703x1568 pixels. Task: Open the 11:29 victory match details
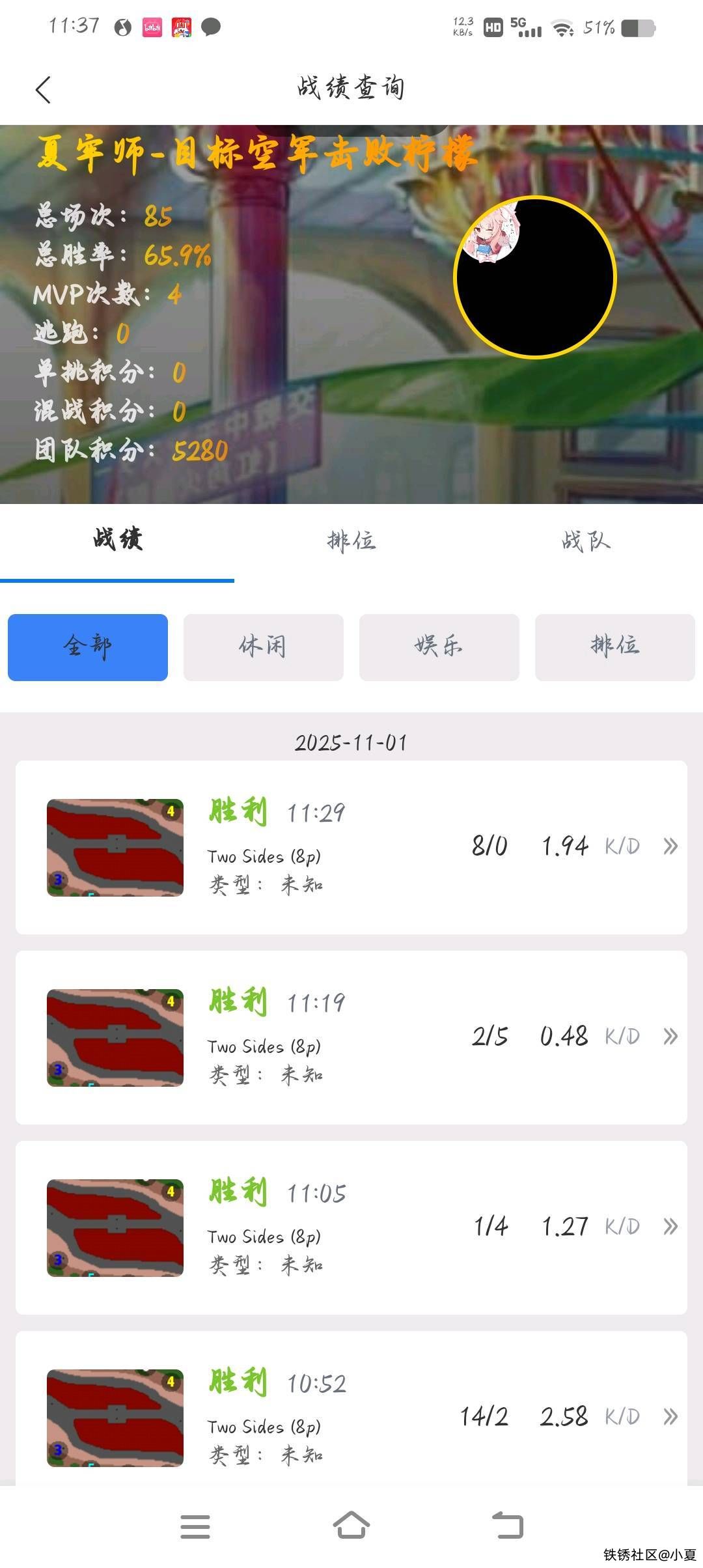click(351, 847)
